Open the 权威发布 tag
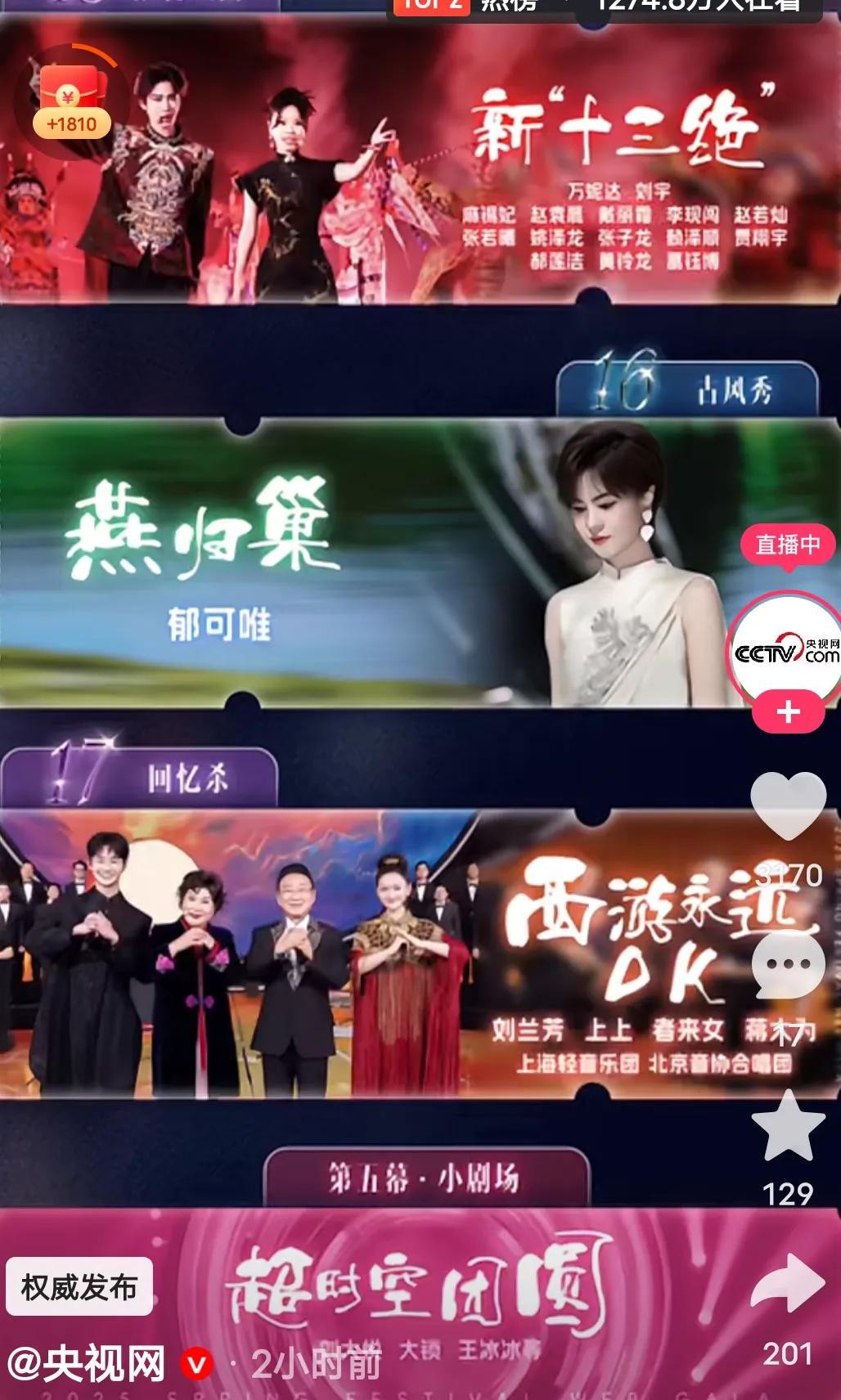This screenshot has height=1400, width=841. [79, 1287]
